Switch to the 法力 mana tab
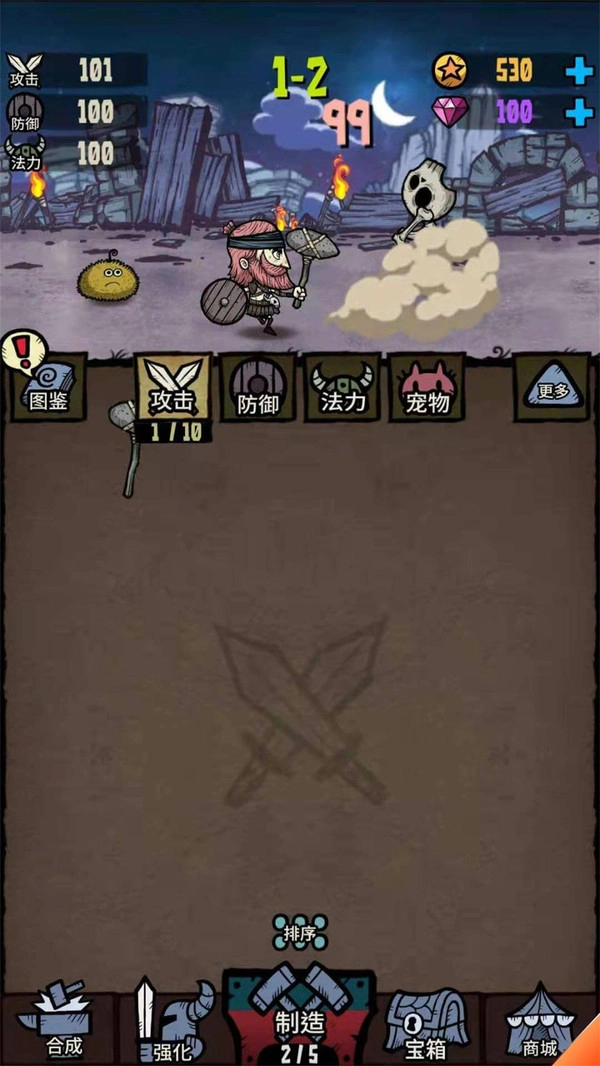This screenshot has width=600, height=1066. click(342, 387)
